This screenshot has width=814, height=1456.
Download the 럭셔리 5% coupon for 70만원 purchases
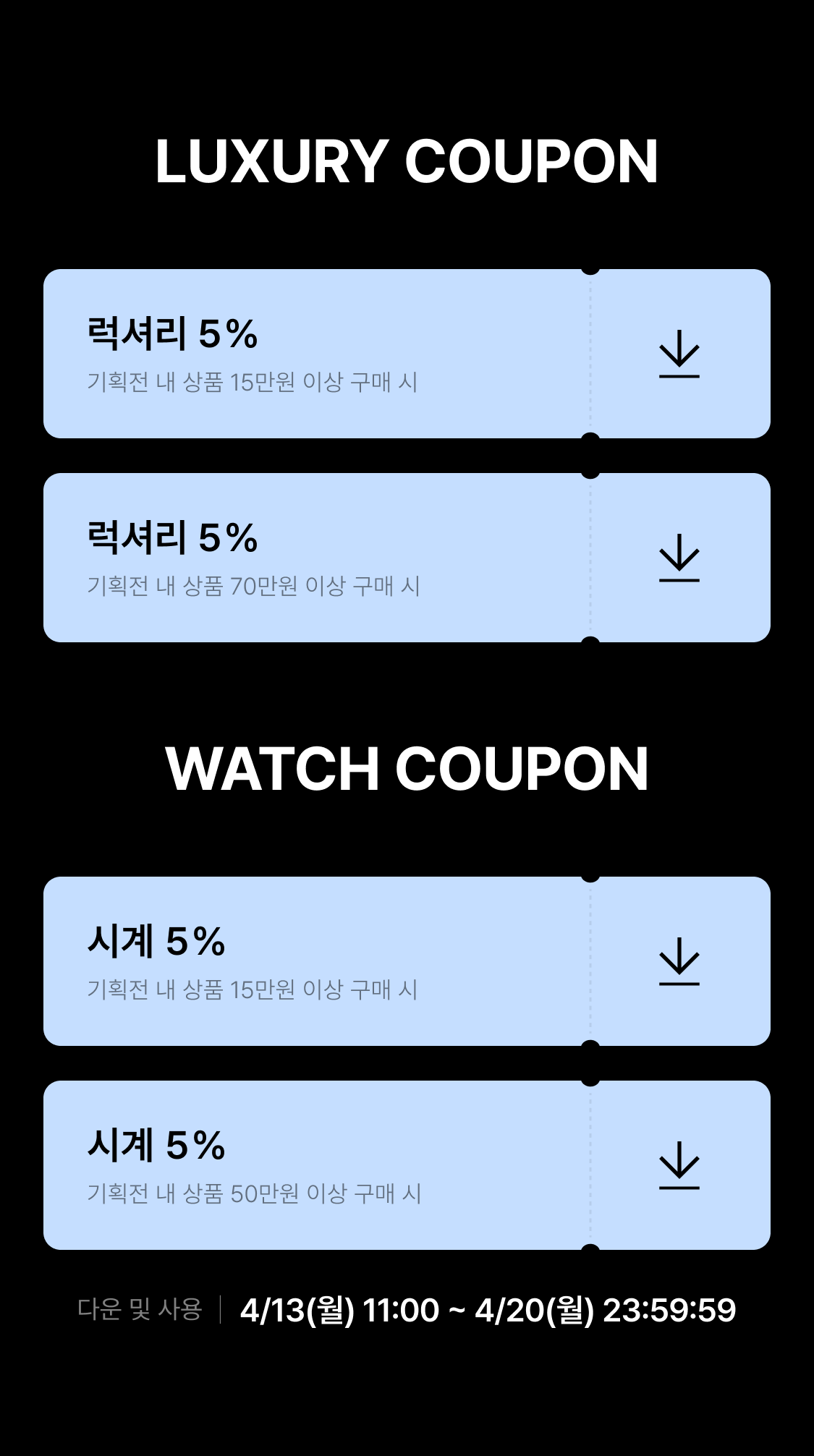[x=679, y=558]
